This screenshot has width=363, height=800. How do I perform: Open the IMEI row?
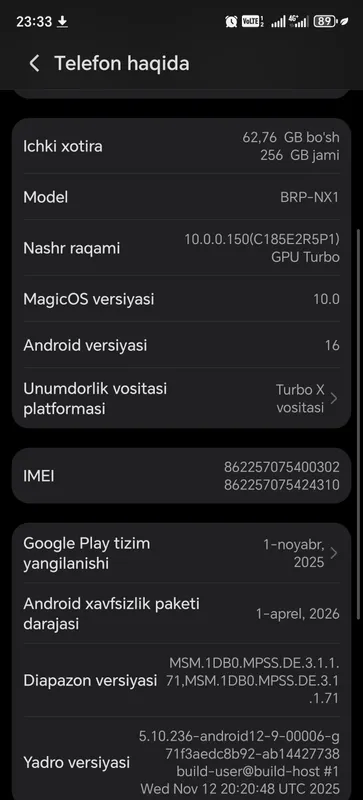coord(181,476)
